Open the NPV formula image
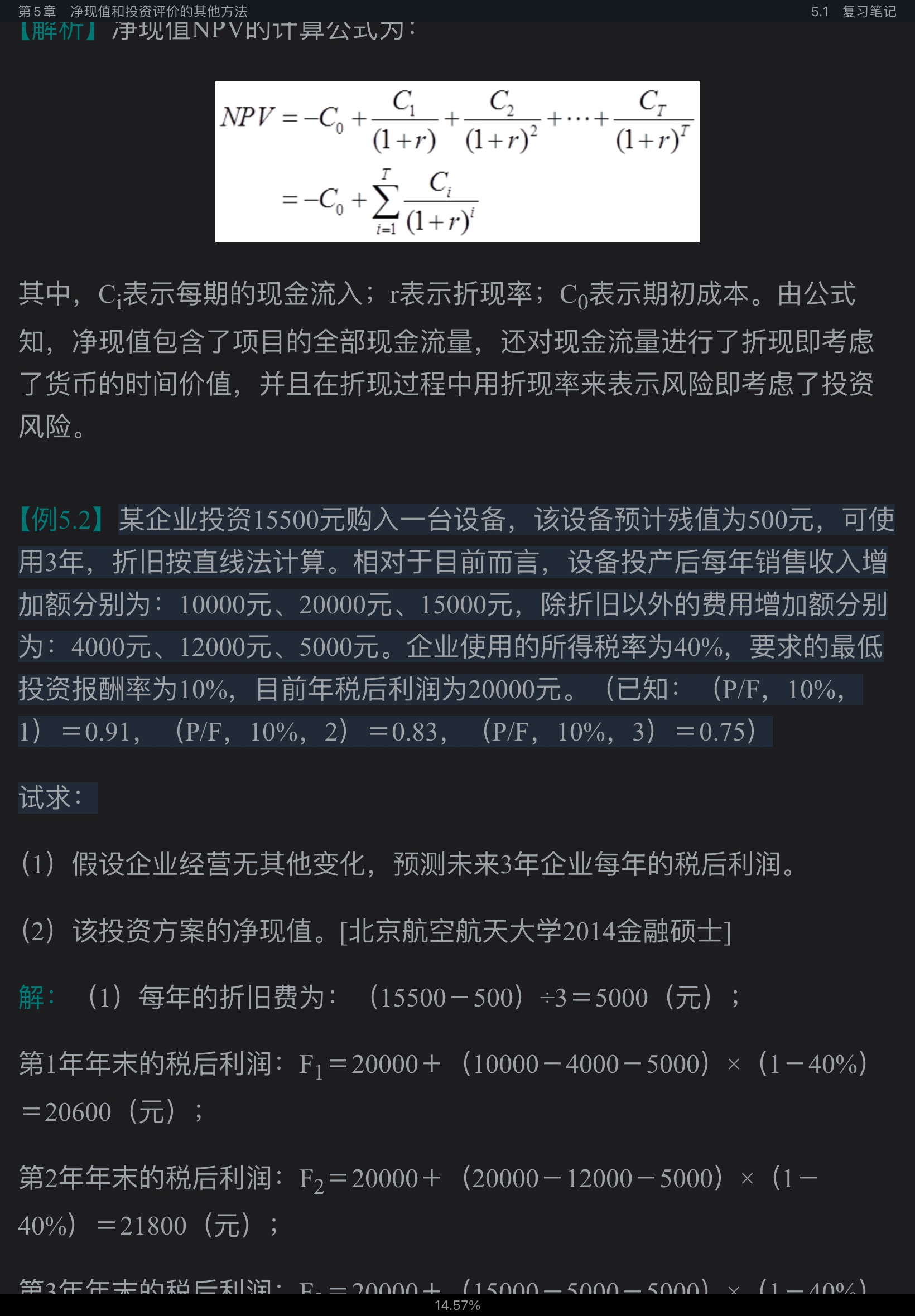Screen dimensions: 915x1316 457,162
